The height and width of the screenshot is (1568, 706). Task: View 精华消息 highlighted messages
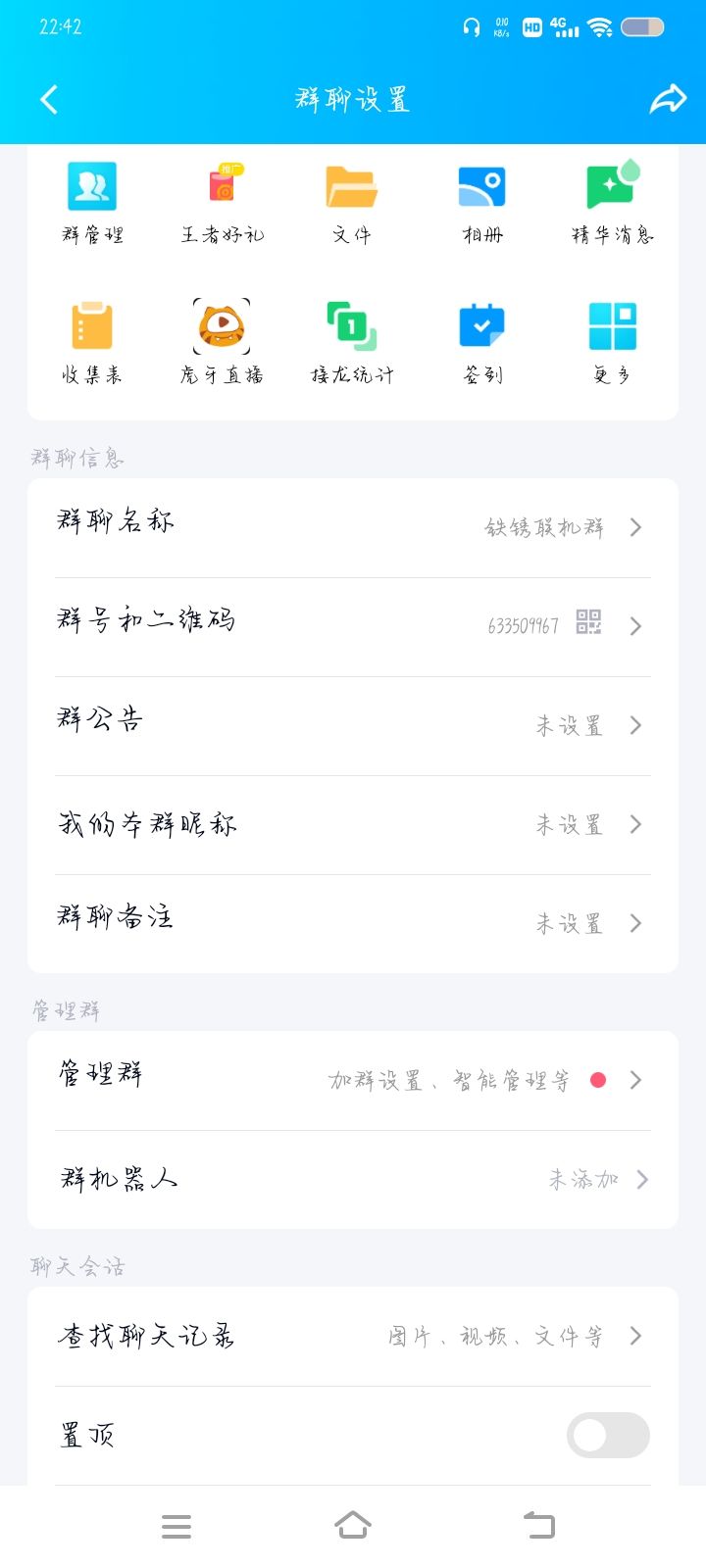click(x=613, y=204)
